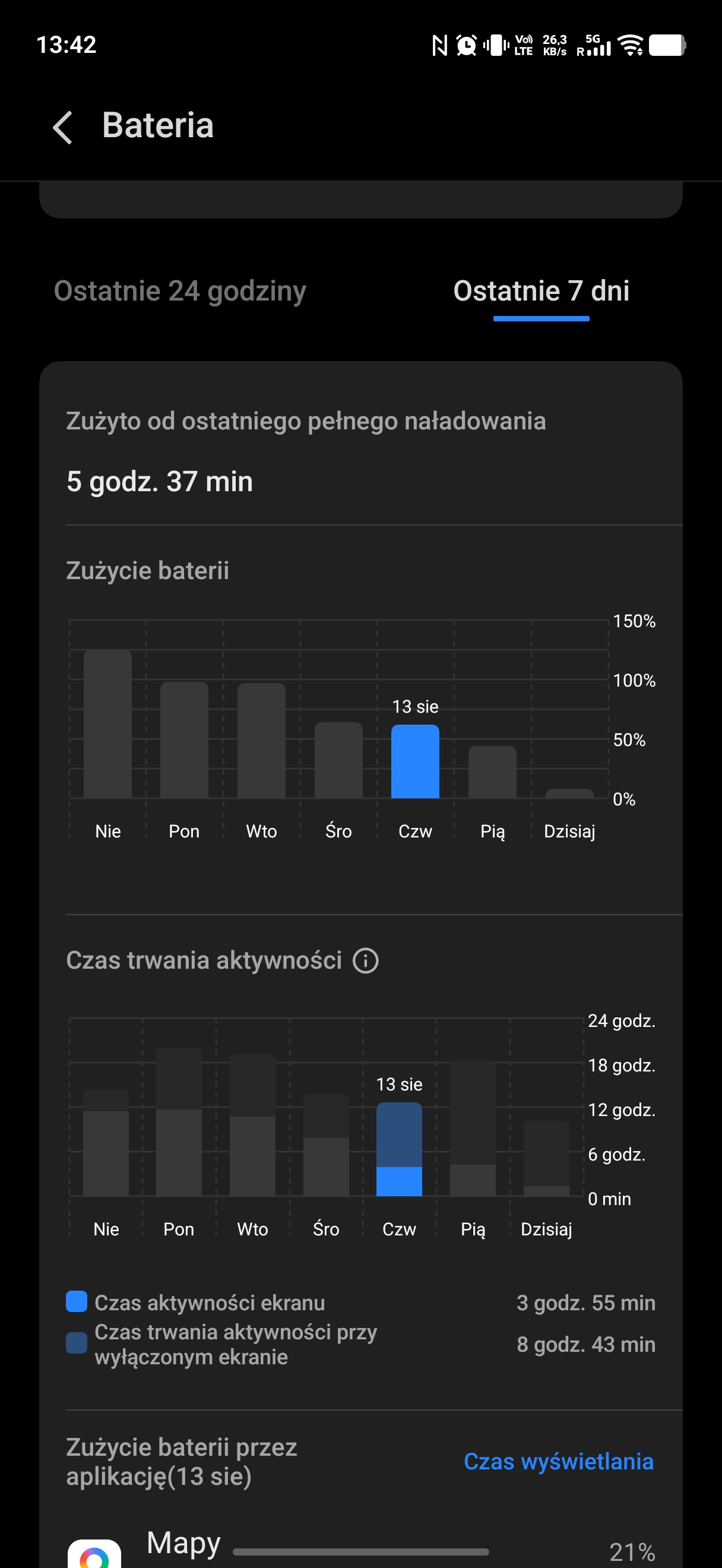Select the Pią bar in Zużycie baterii chart
722x1568 pixels.
click(492, 772)
